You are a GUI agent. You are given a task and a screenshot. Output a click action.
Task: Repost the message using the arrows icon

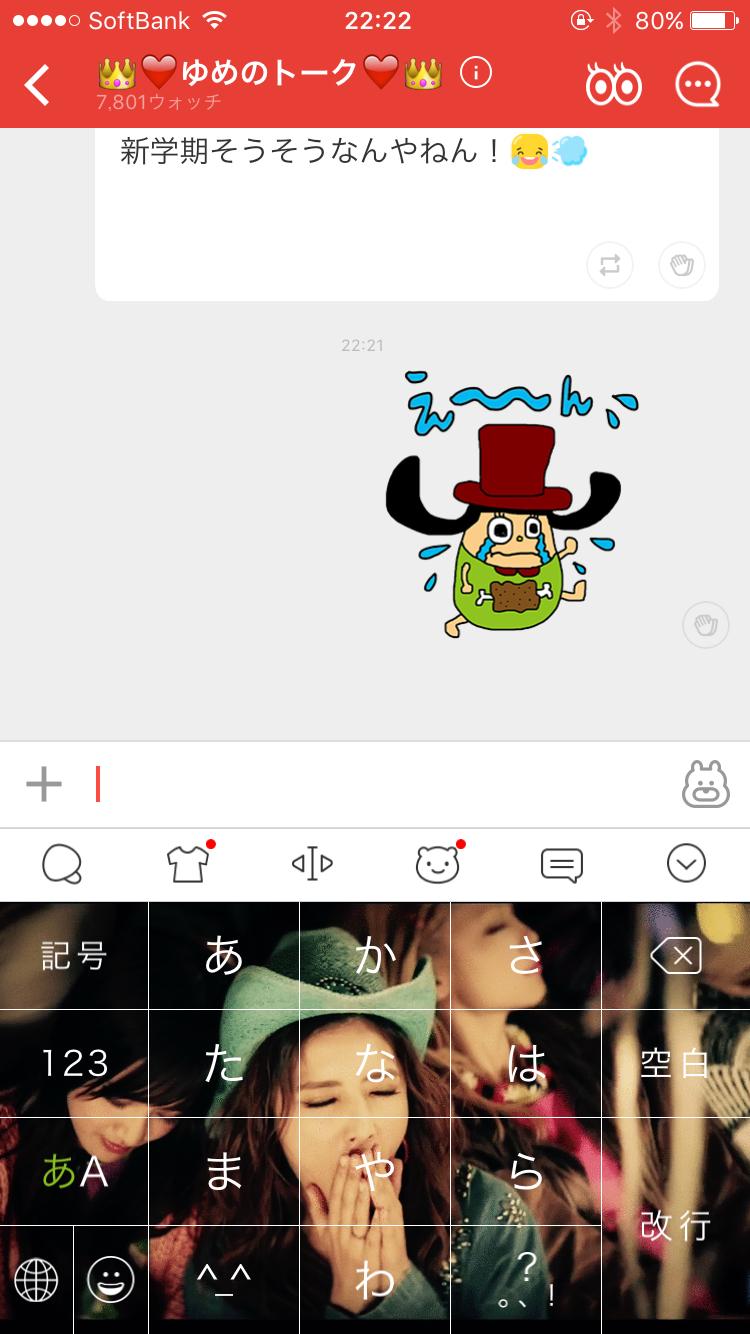point(610,267)
